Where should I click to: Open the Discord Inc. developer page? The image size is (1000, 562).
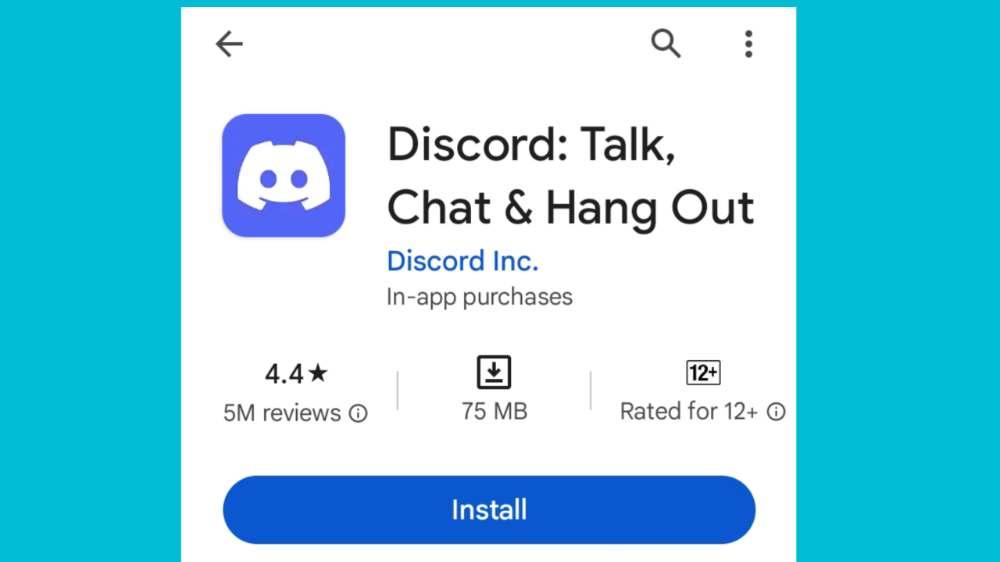[462, 261]
